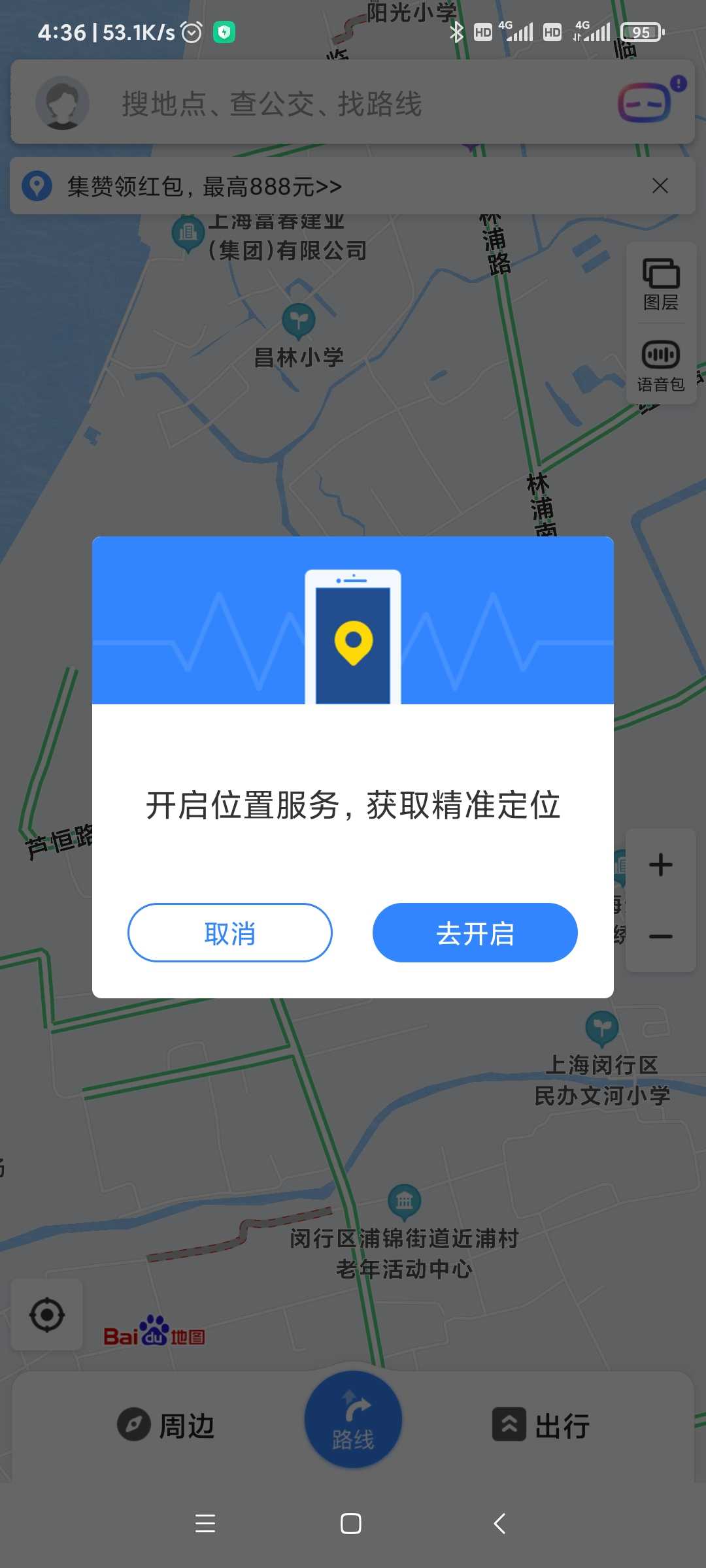Image resolution: width=706 pixels, height=1568 pixels.
Task: Switch to the 周边 nearby tab
Action: [166, 1426]
